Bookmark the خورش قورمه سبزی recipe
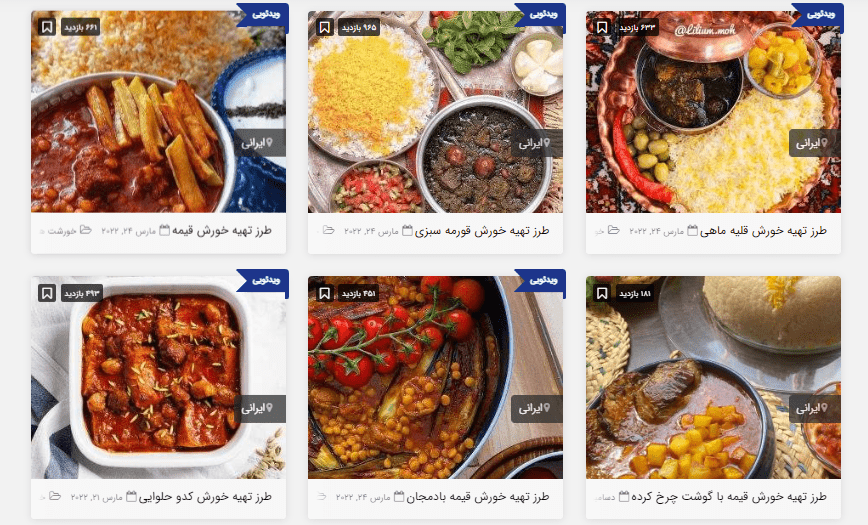868x525 pixels. 324,27
